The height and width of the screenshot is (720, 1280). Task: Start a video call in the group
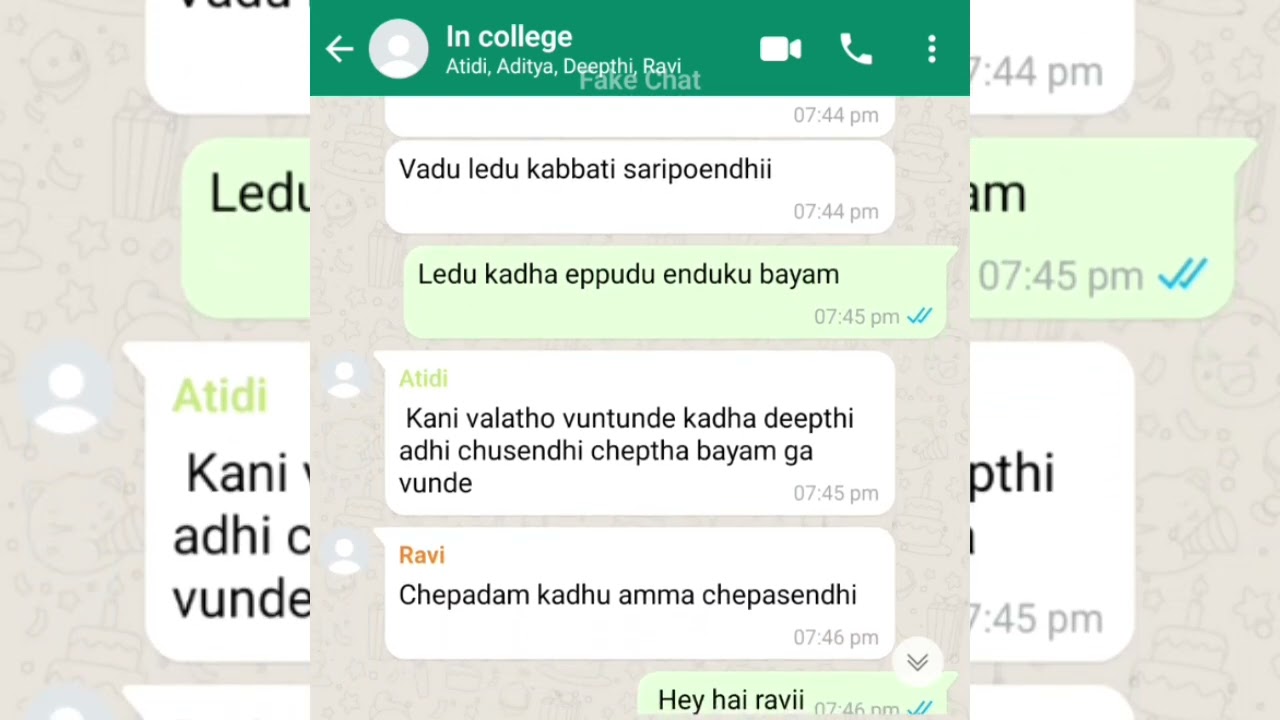click(780, 49)
